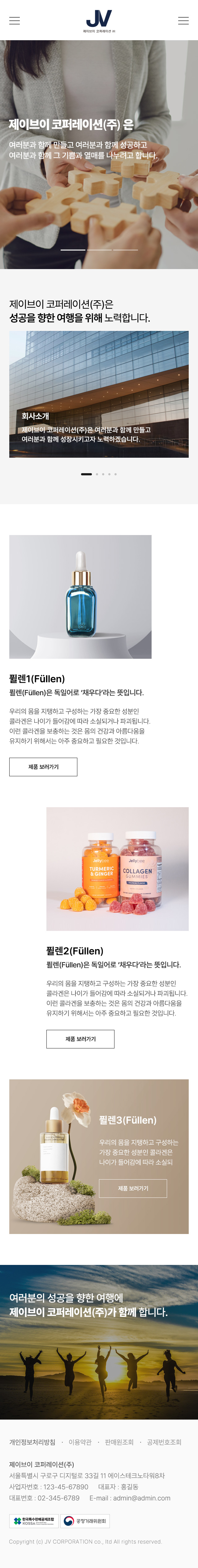Open 공제번호조회 footer link
198x1568 pixels.
pyautogui.click(x=164, y=1442)
